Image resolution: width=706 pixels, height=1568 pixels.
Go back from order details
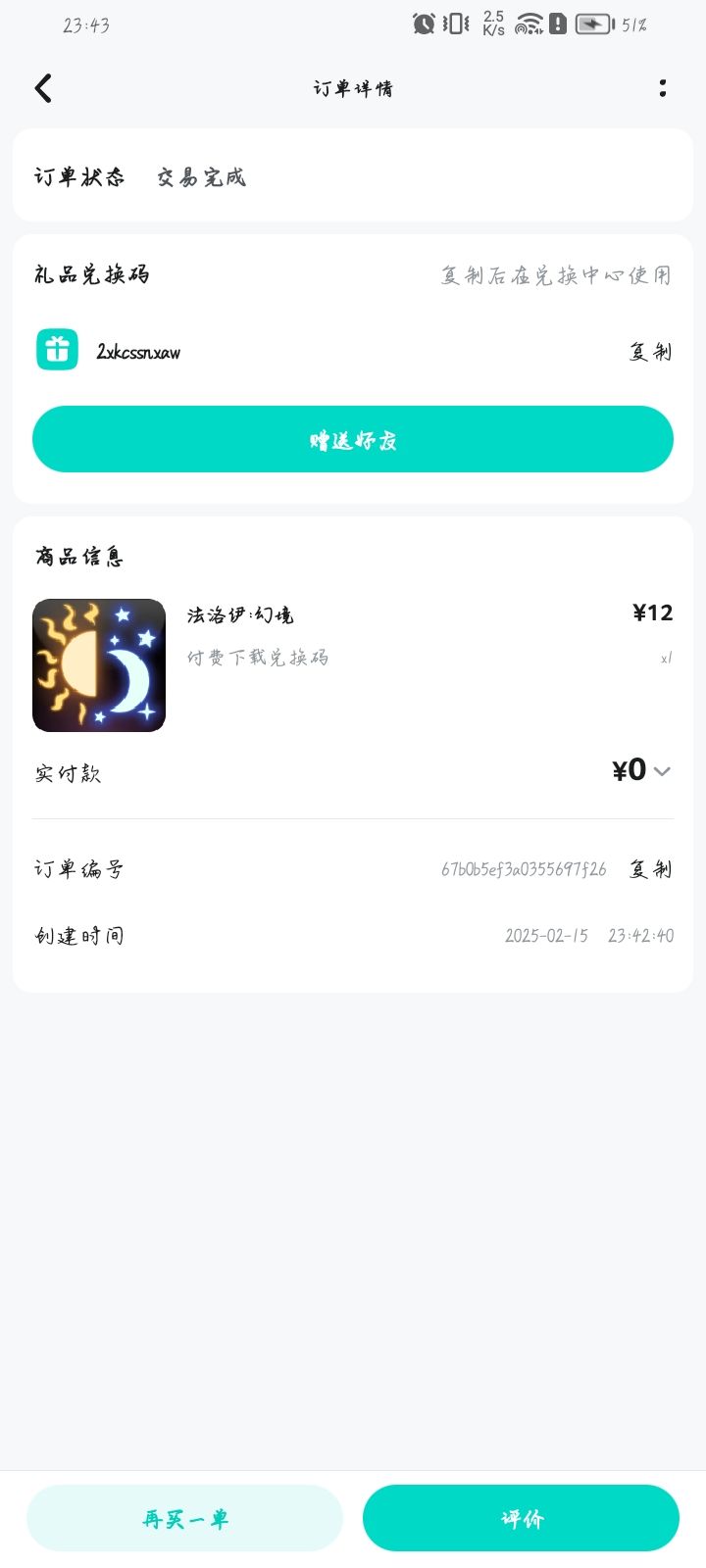[x=43, y=88]
